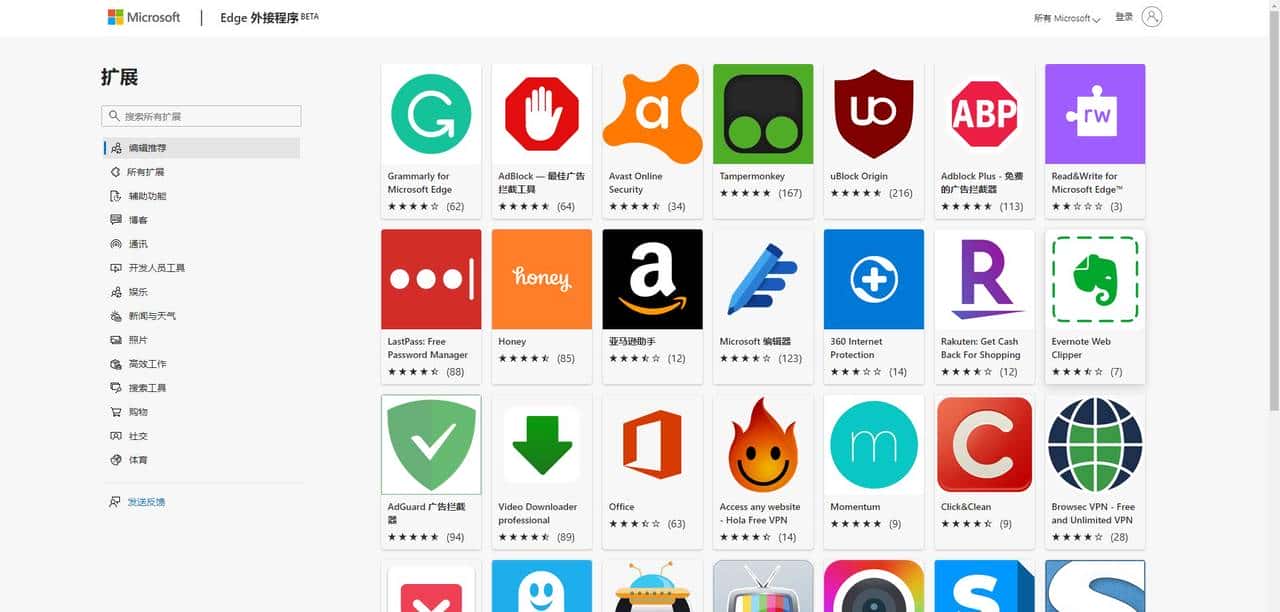This screenshot has width=1280, height=612.
Task: Tap the 登录 sign-in profile icon
Action: click(1151, 17)
